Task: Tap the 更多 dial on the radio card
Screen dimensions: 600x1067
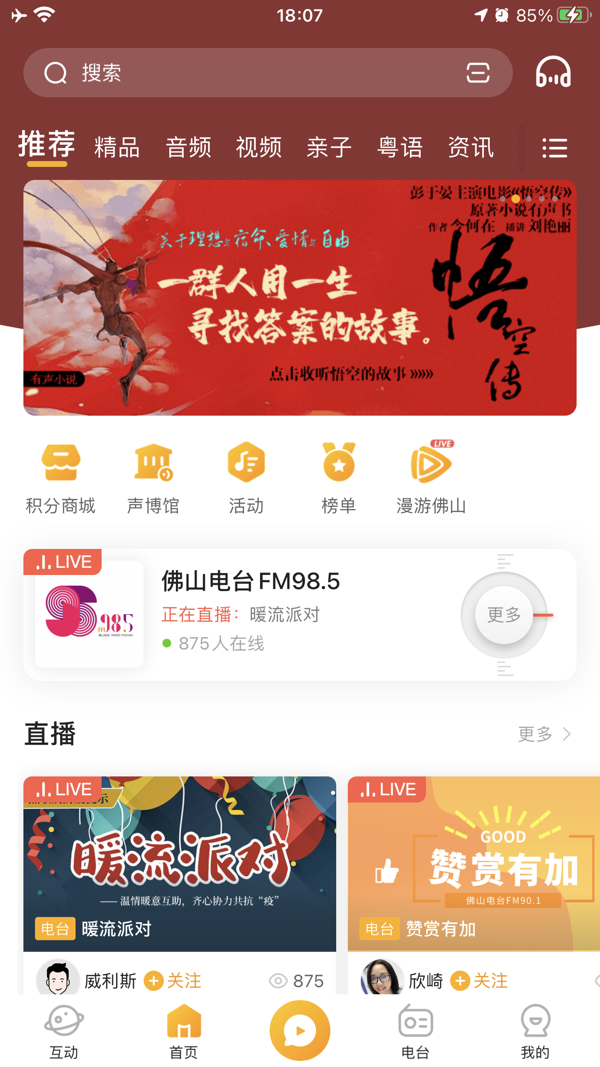Action: click(504, 615)
